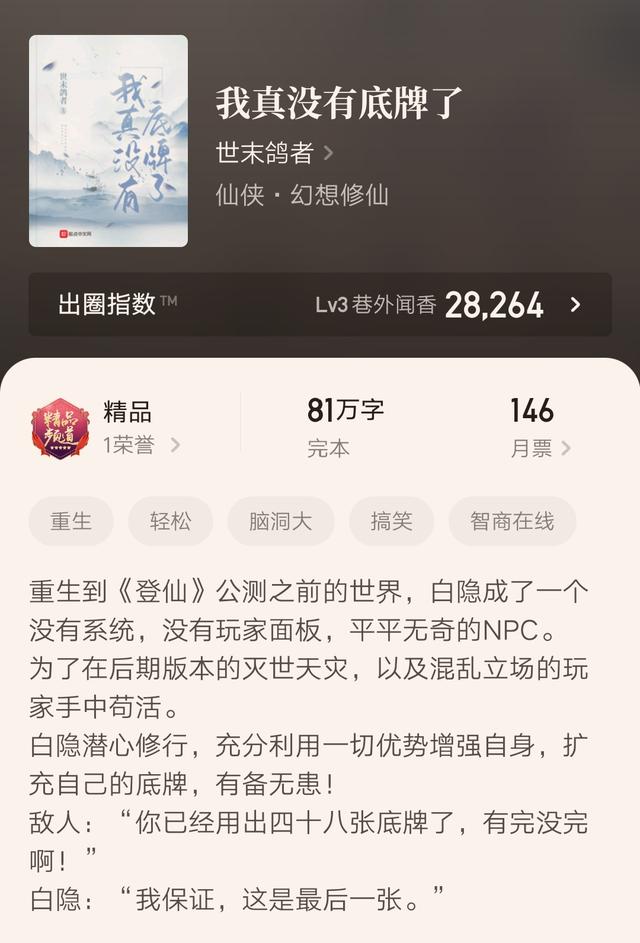Open author 世末鸽者's profile
Viewport: 640px width, 943px height.
274,153
